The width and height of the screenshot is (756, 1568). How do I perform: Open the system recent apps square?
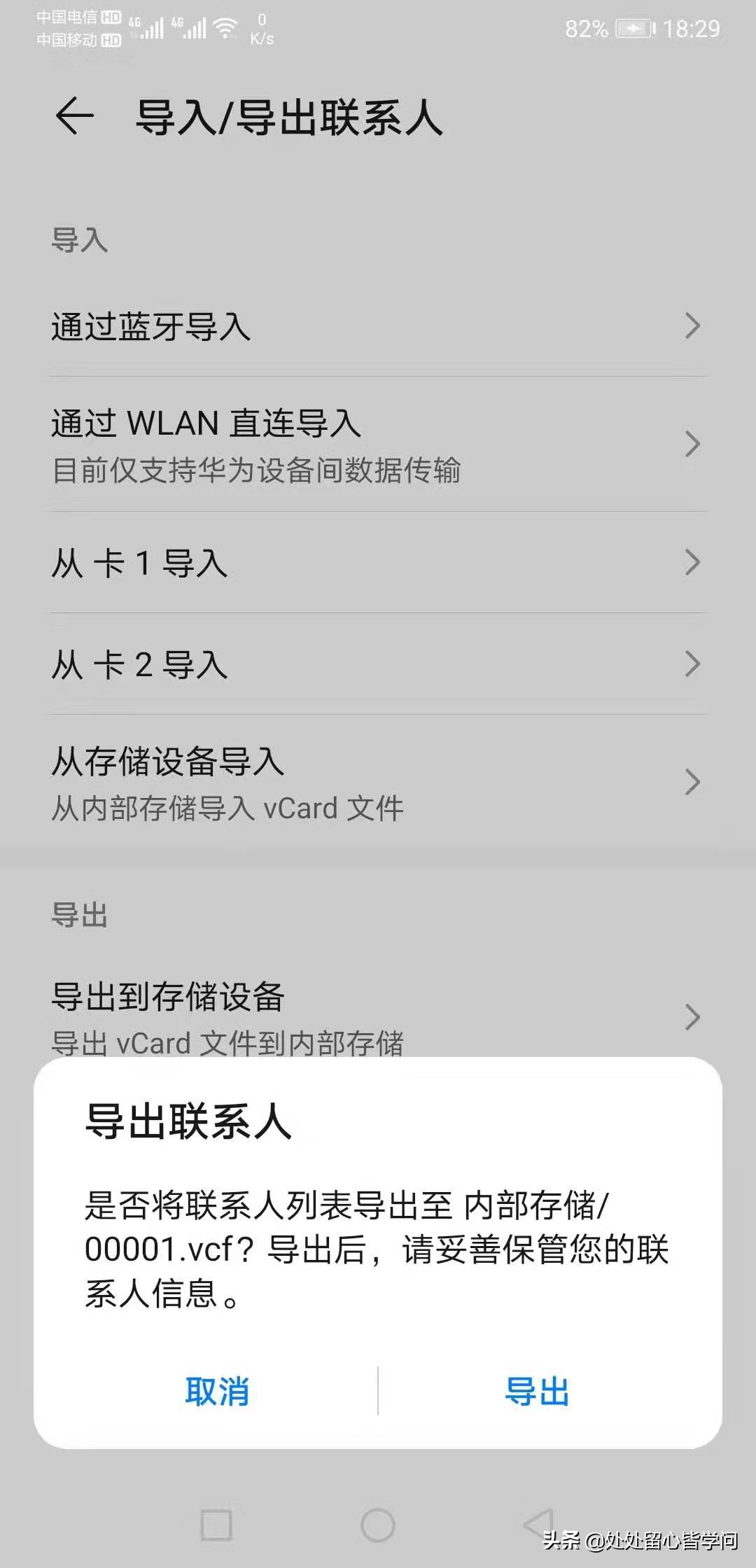[x=216, y=1525]
